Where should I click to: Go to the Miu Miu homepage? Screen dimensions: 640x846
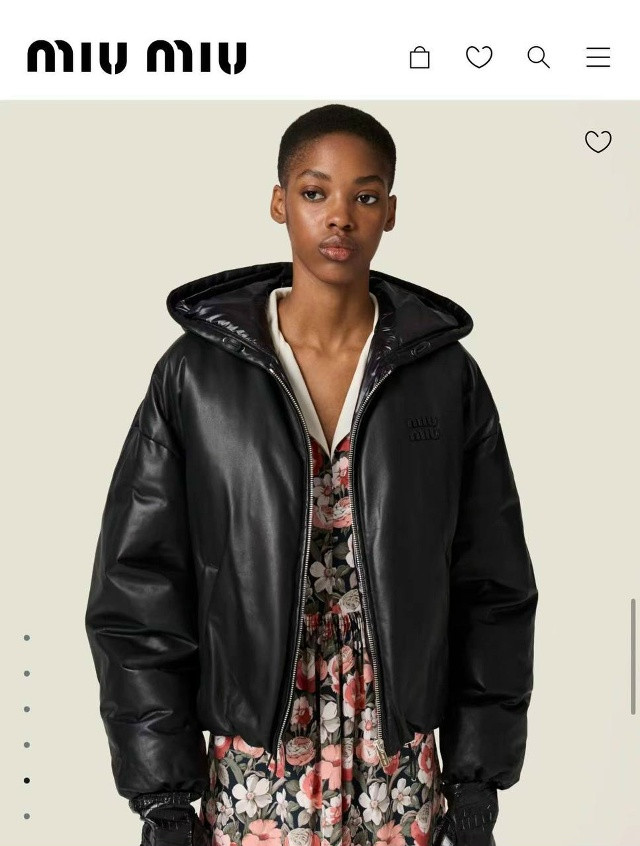137,57
